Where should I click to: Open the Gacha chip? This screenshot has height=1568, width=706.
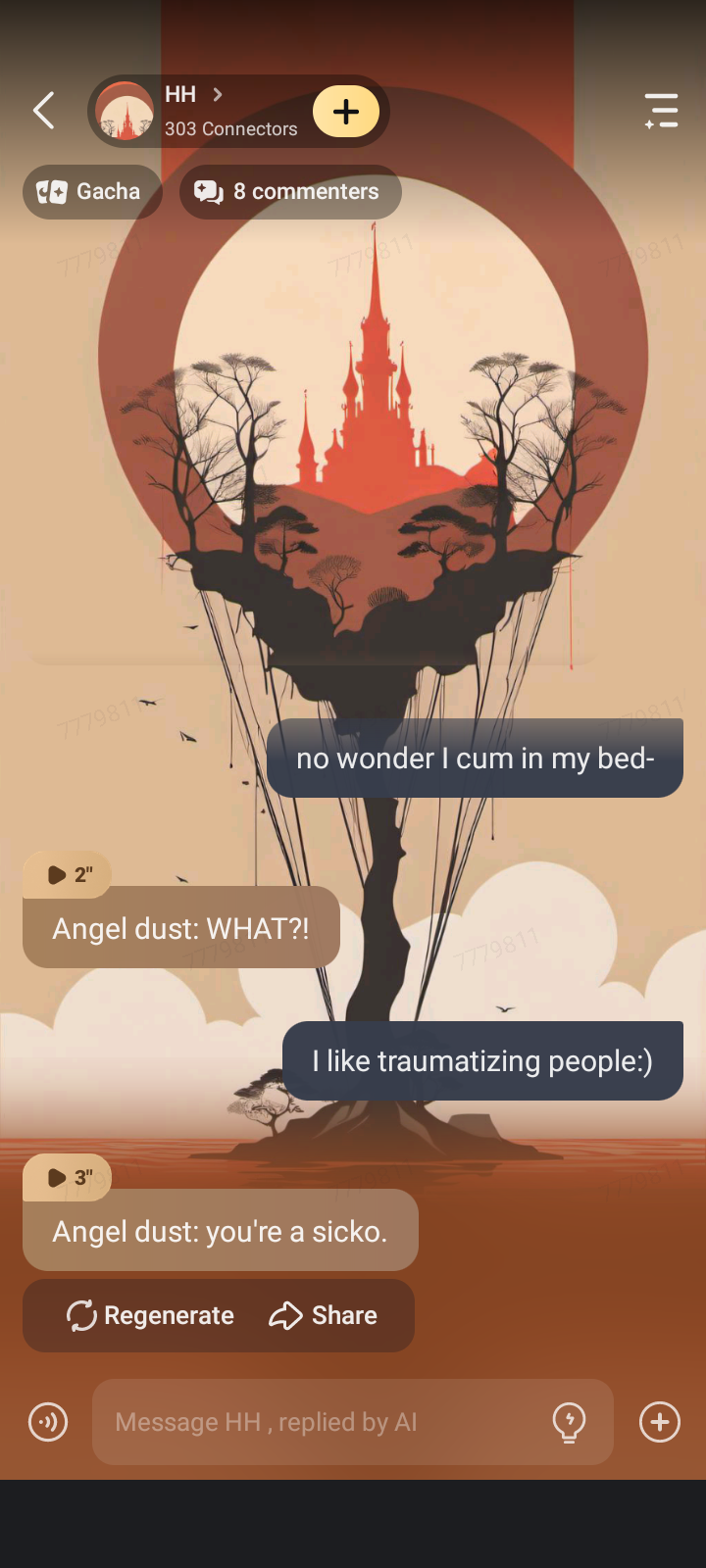click(x=91, y=191)
